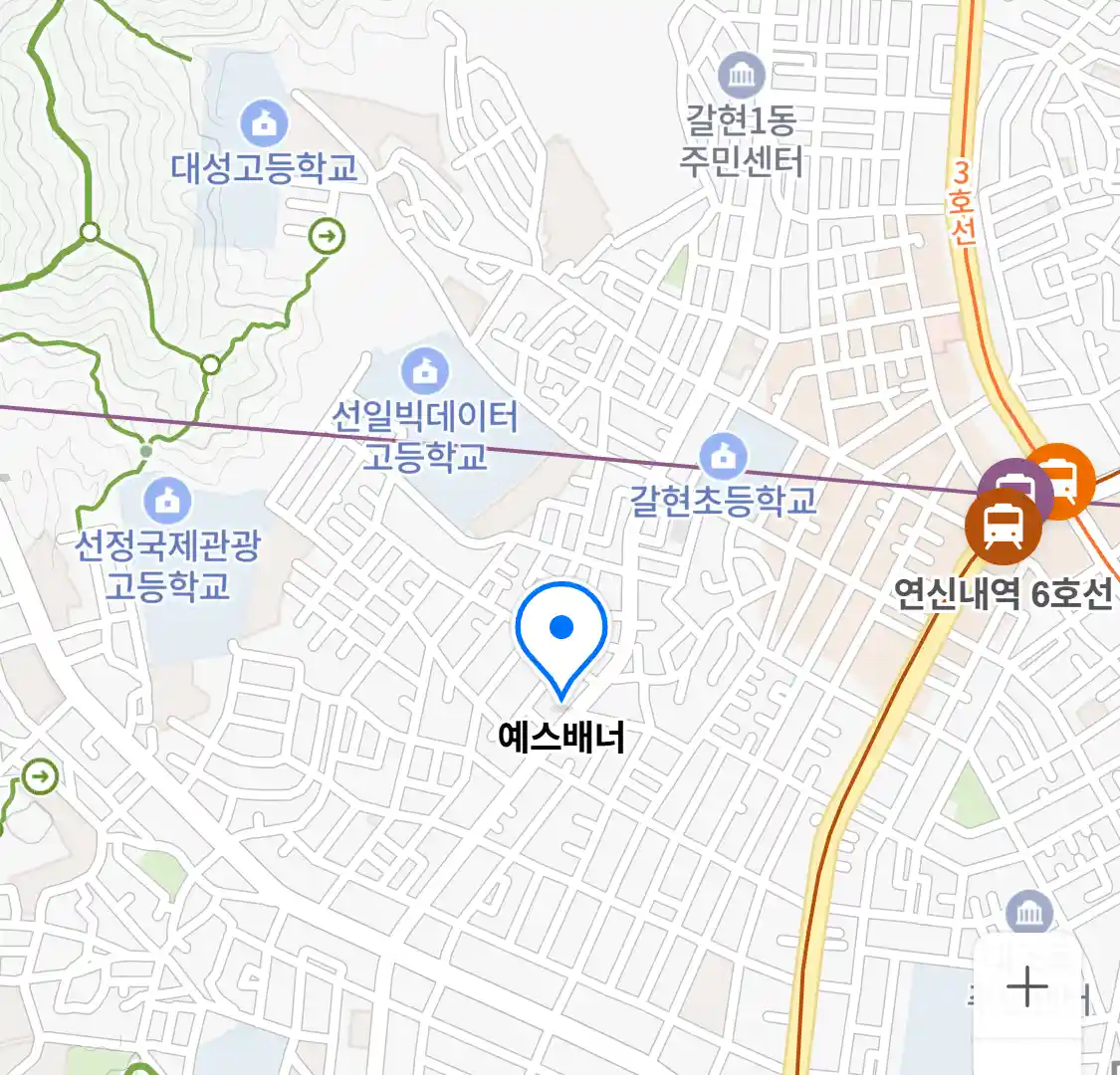Tap the 예스배너 location pin
Image resolution: width=1120 pixels, height=1075 pixels.
[561, 634]
